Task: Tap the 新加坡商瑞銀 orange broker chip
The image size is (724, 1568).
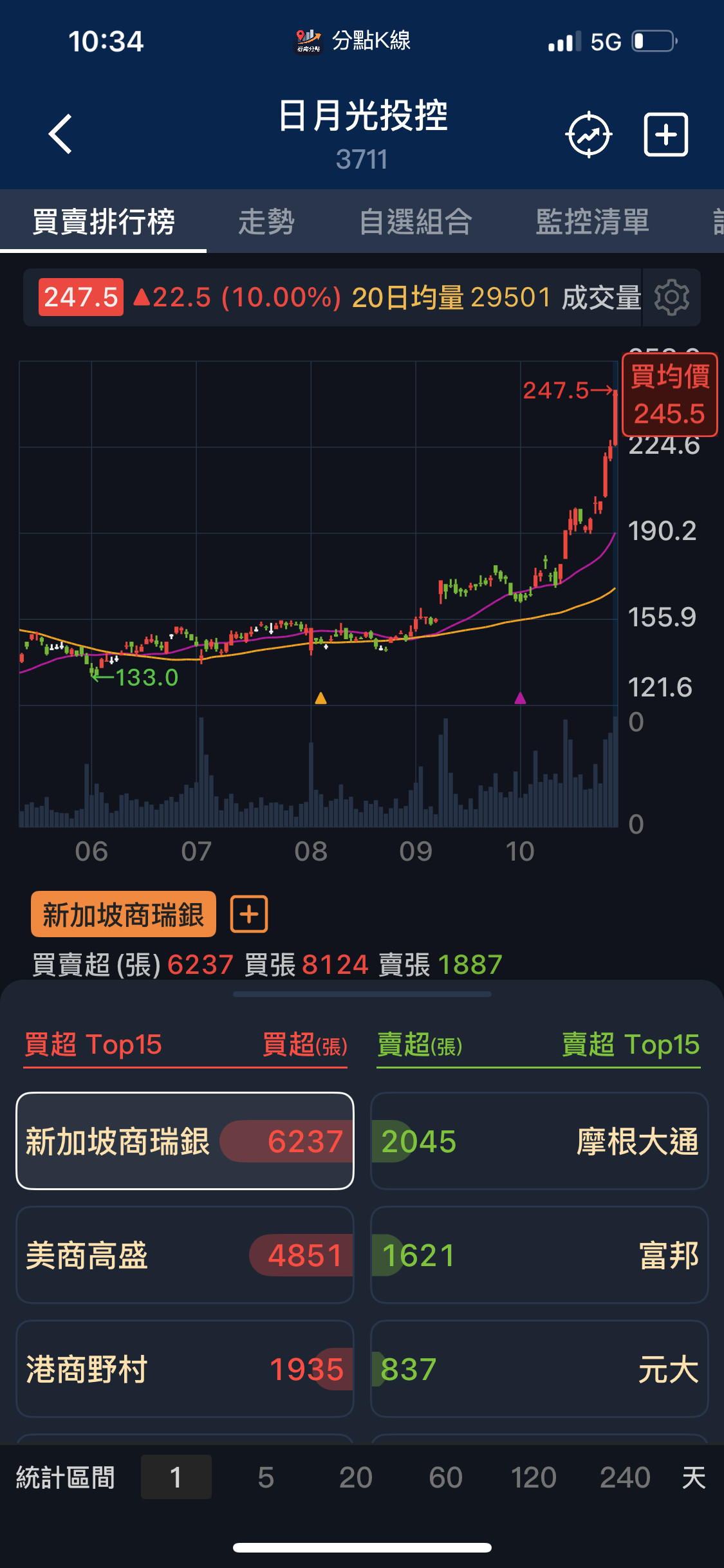Action: (123, 915)
